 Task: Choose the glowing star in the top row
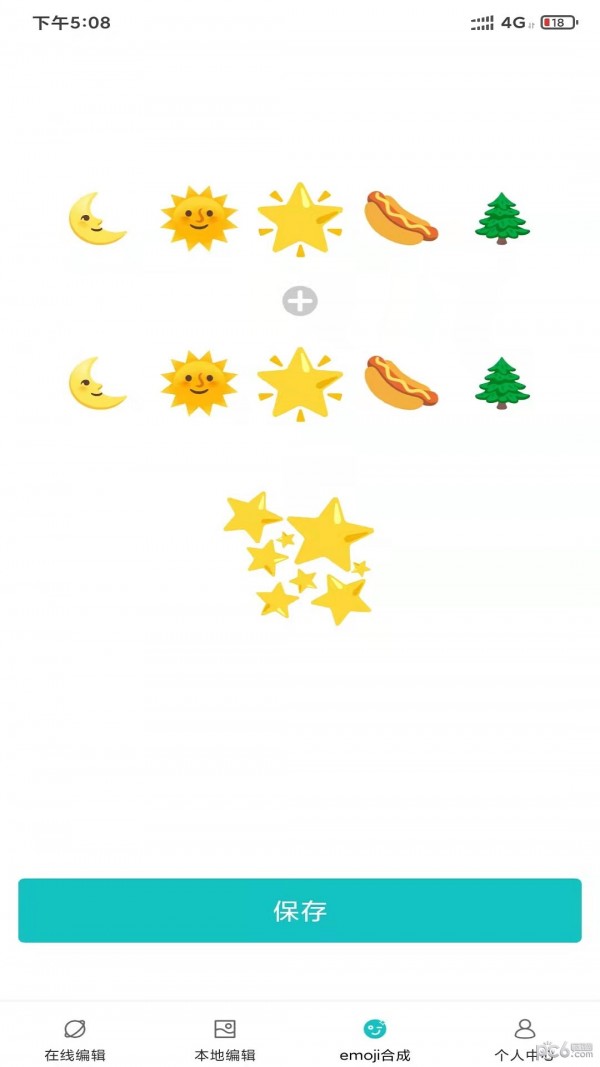[299, 218]
